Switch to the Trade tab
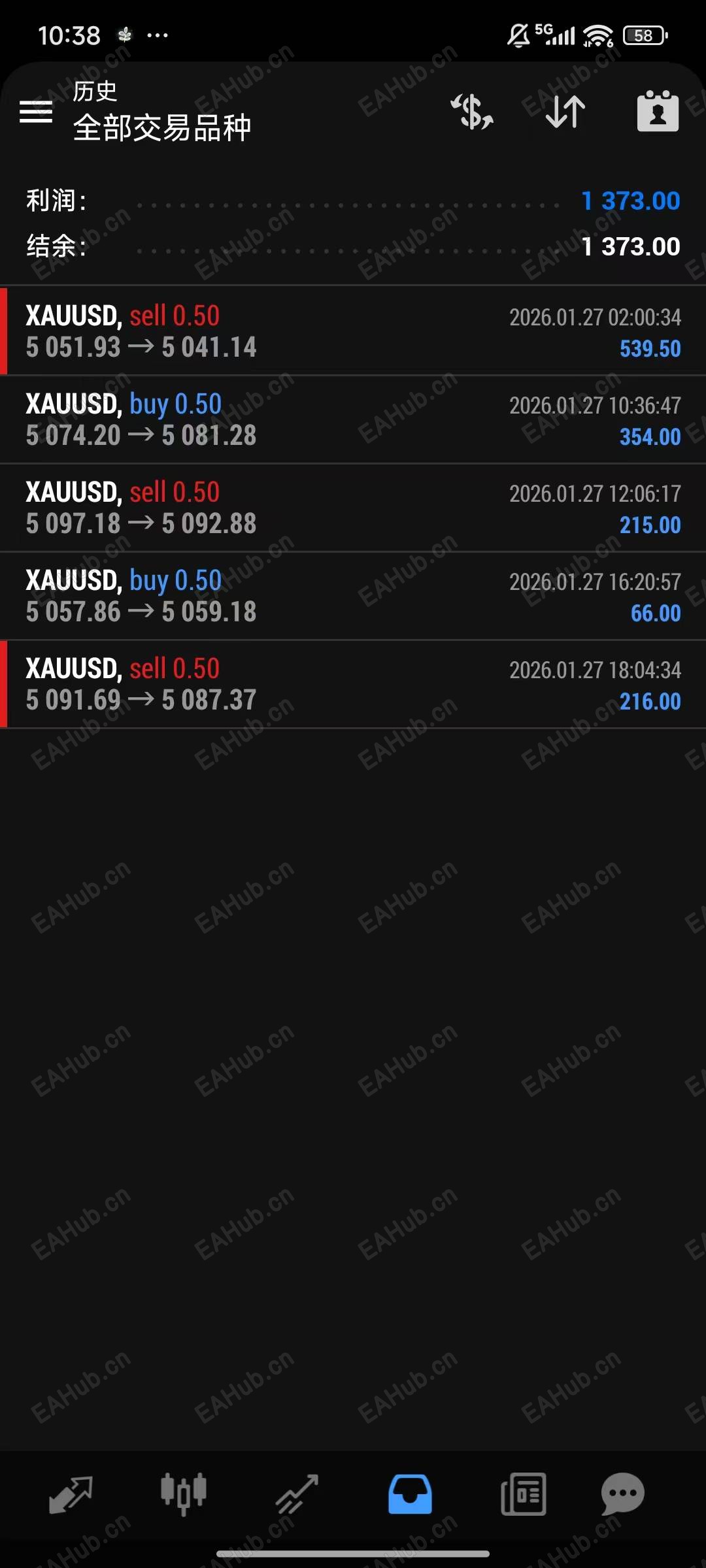The image size is (706, 1568). pos(297,1494)
